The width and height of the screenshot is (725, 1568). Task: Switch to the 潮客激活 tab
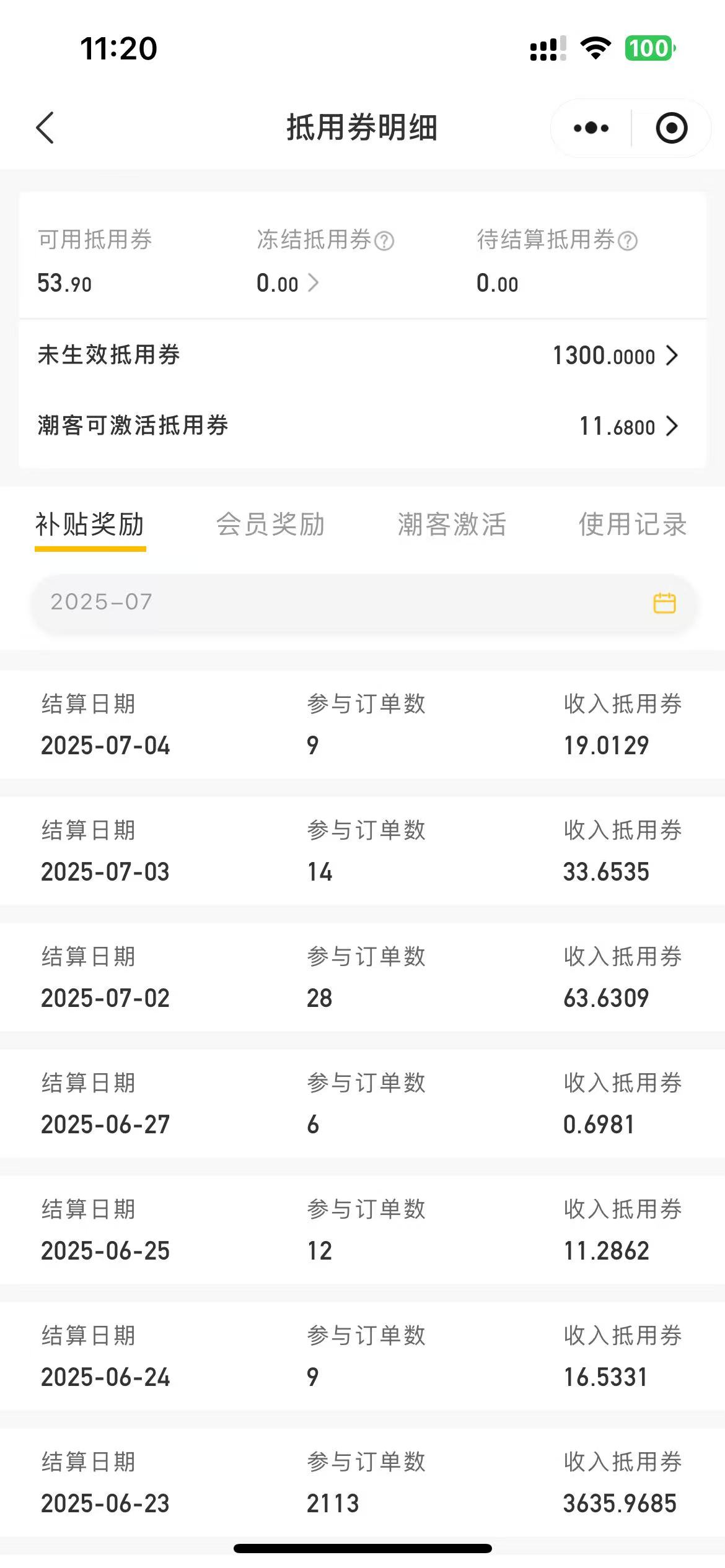(452, 525)
